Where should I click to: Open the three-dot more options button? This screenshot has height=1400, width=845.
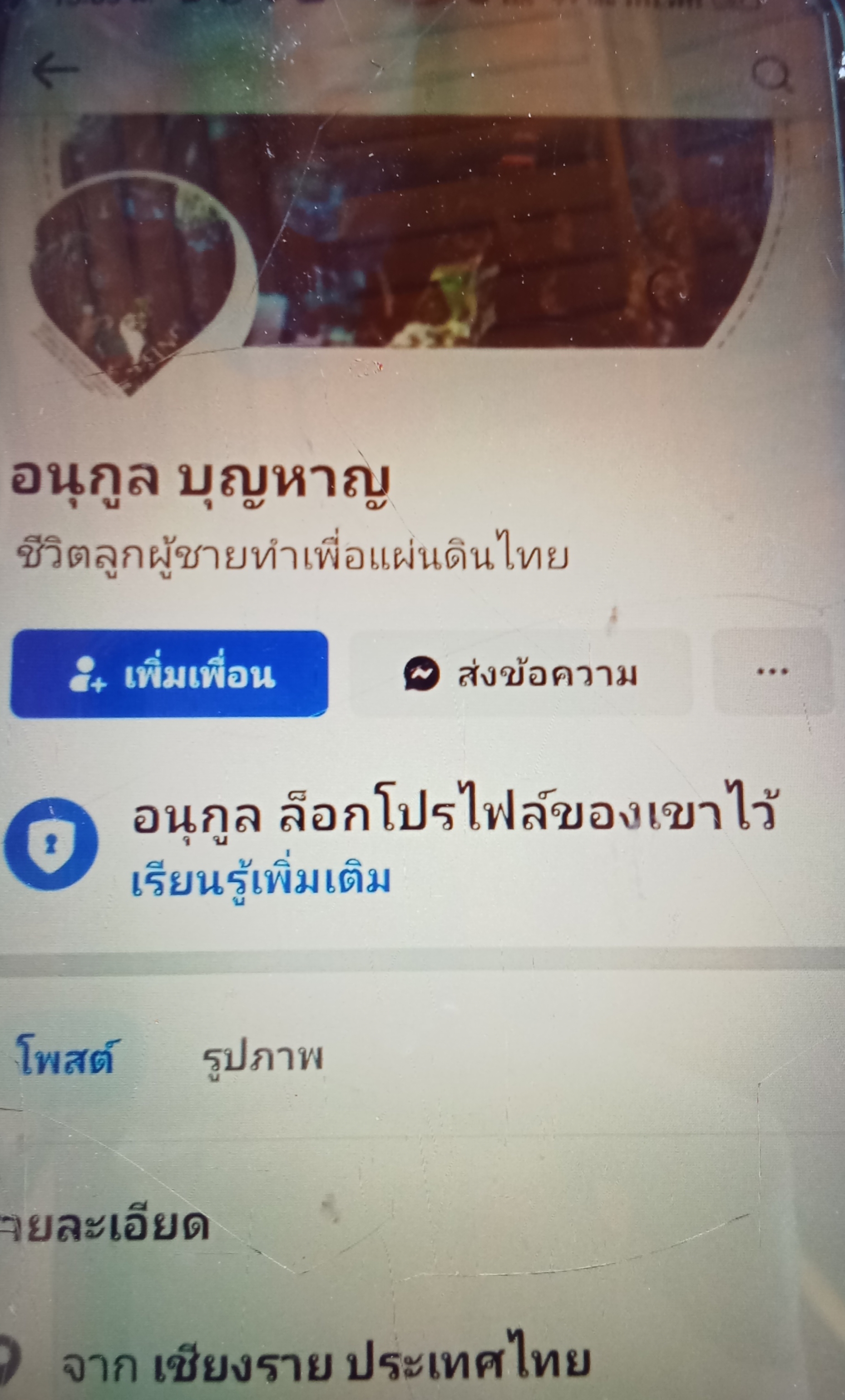tap(772, 672)
